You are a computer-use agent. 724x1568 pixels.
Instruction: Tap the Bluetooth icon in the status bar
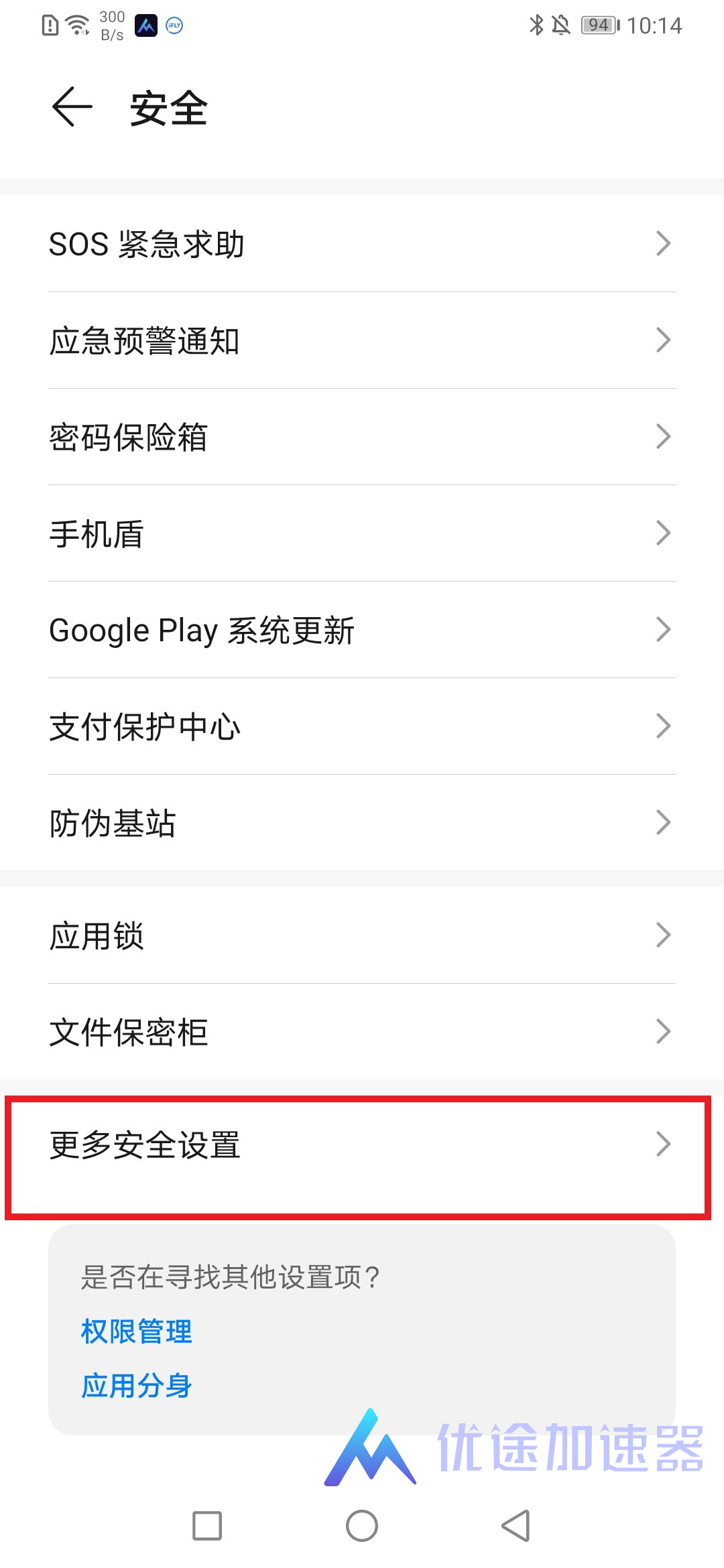click(534, 24)
